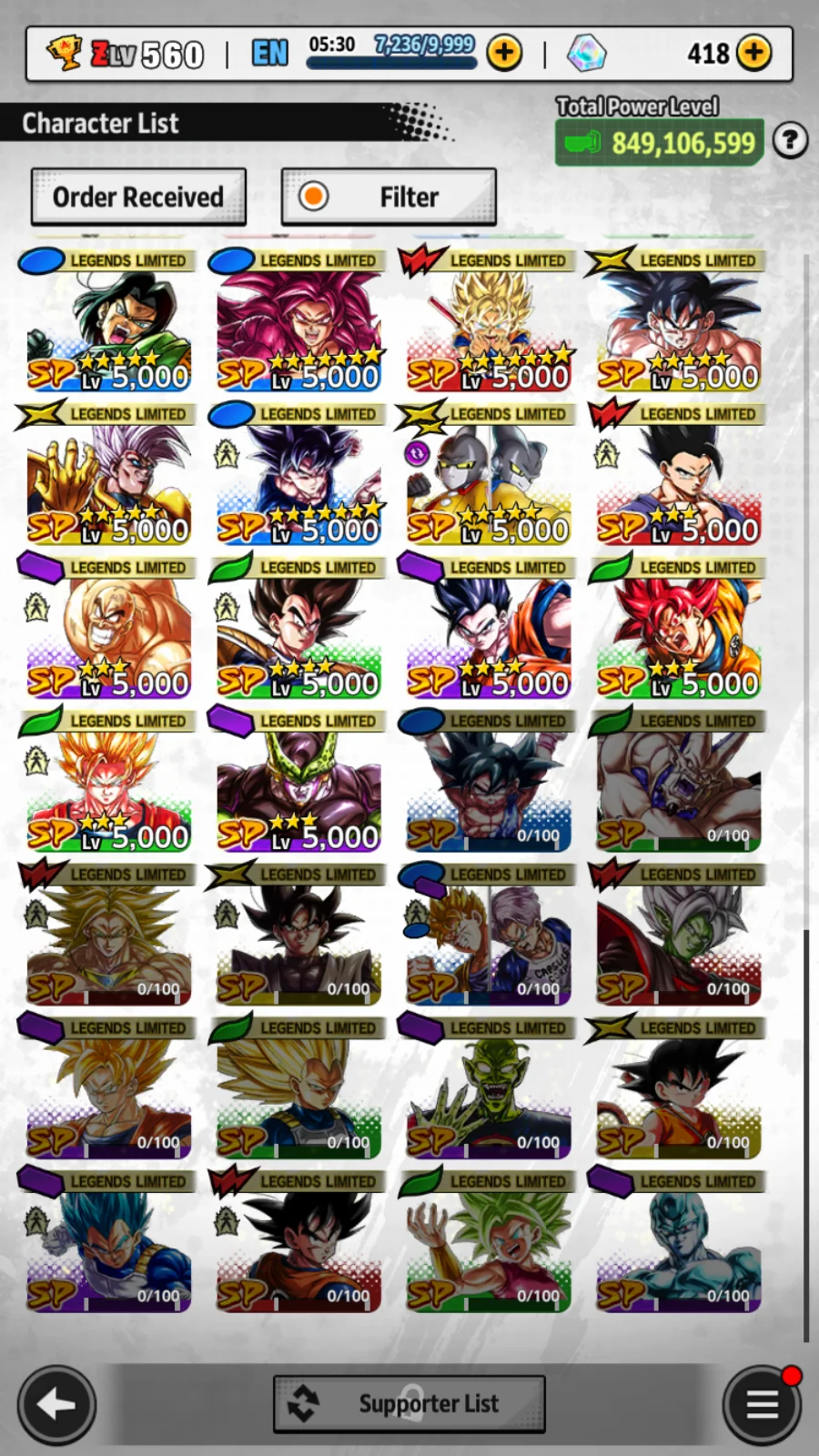This screenshot has height=1456, width=819.
Task: Add energy with the plus button
Action: pos(504,53)
